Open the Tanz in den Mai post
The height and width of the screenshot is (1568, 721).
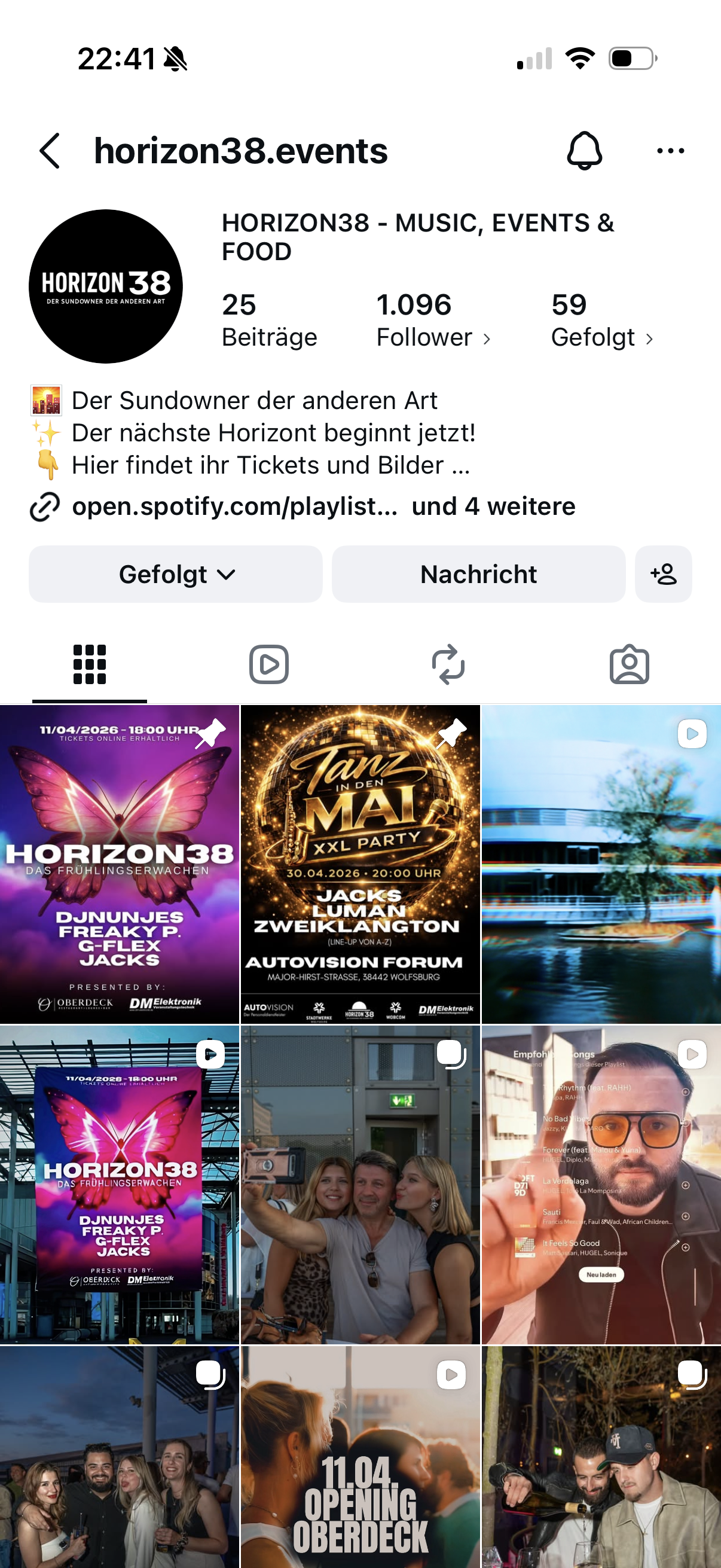point(360,864)
